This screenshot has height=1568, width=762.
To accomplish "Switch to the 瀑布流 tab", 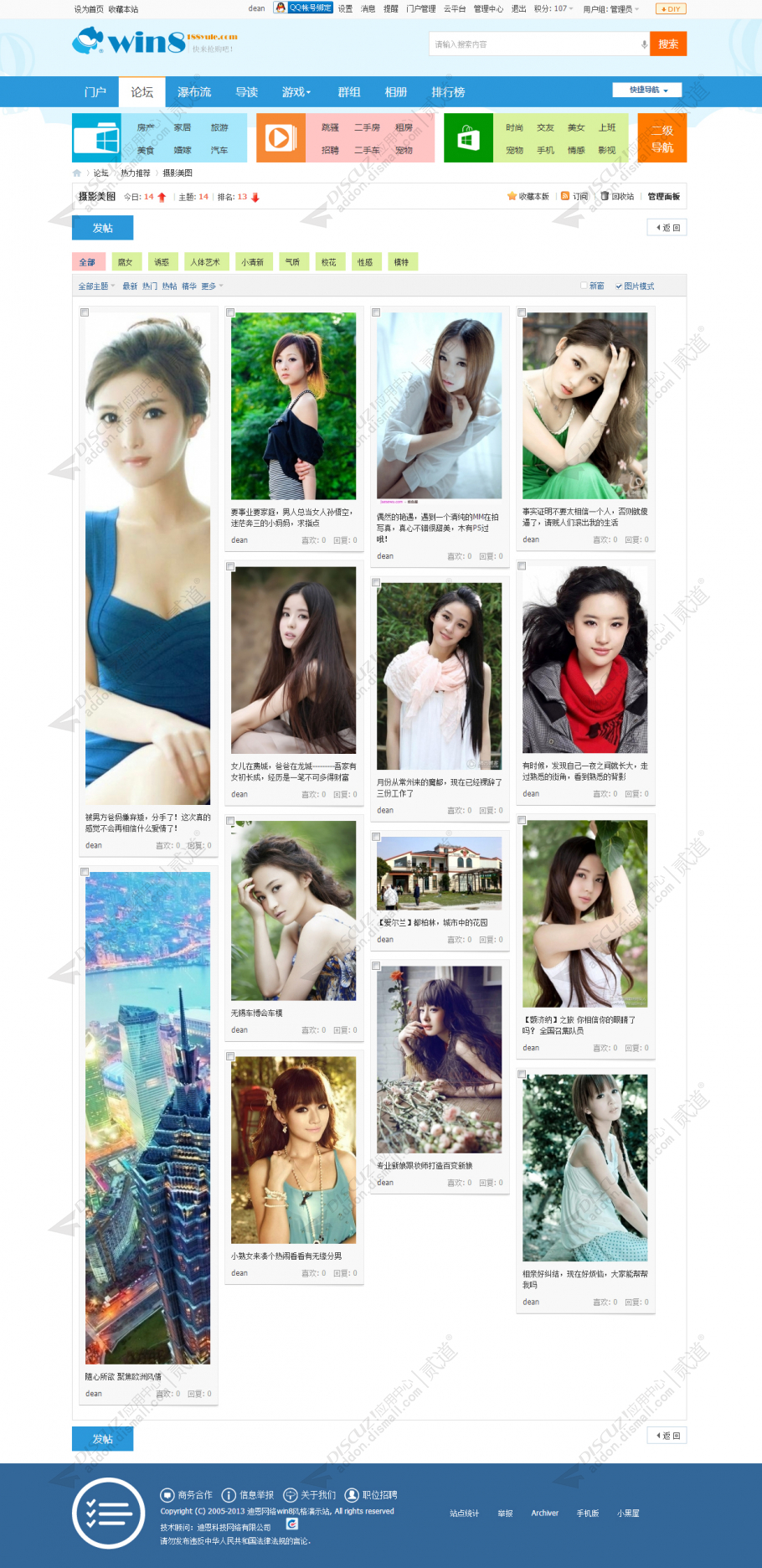I will point(194,92).
